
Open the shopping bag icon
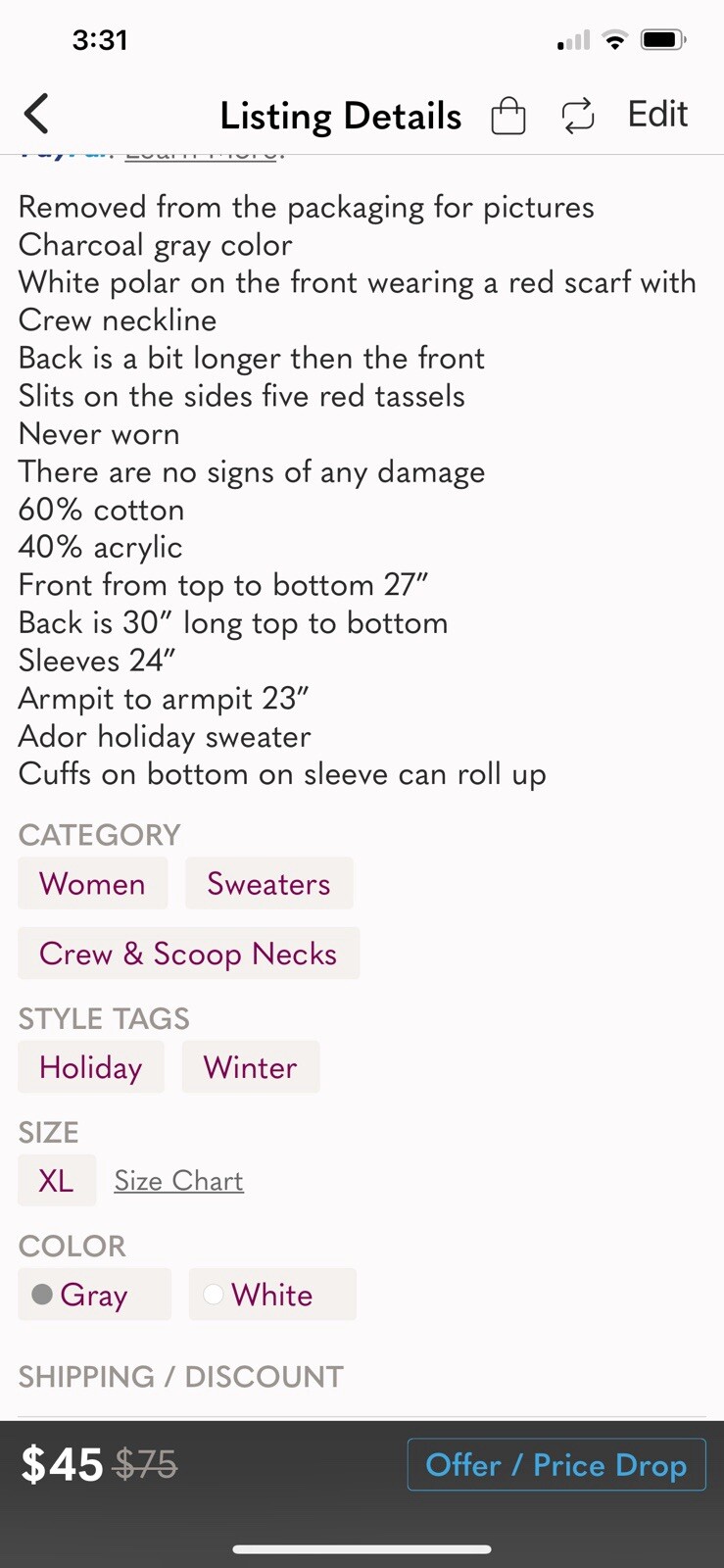507,116
